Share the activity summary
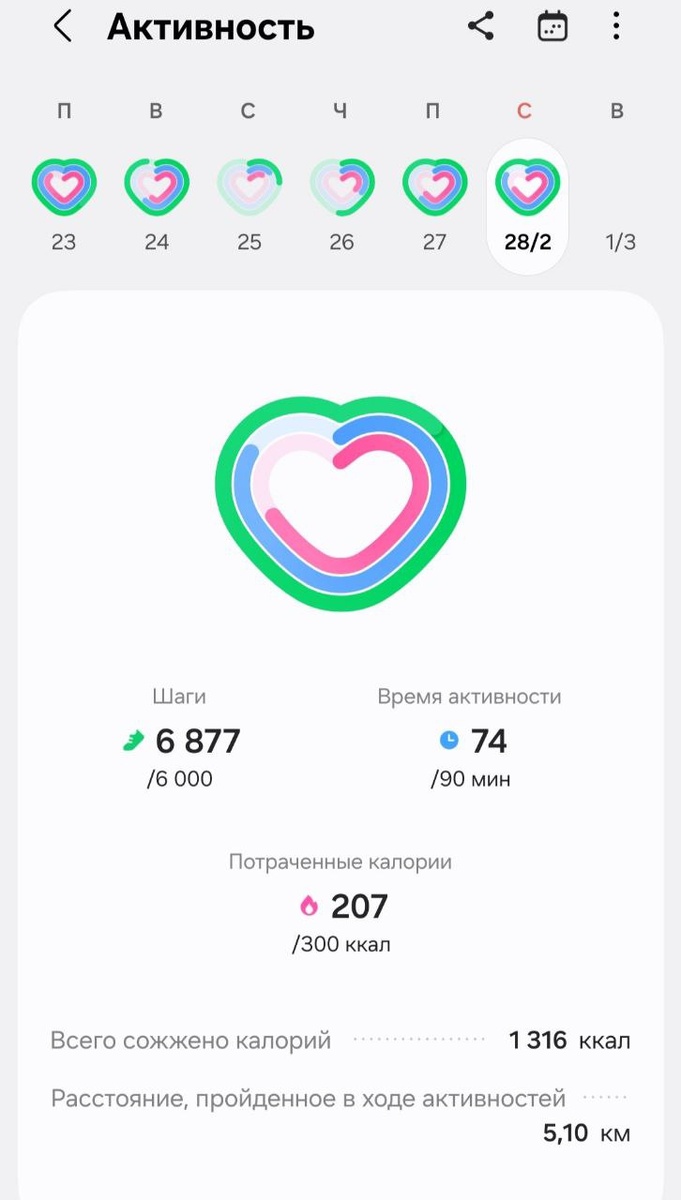This screenshot has width=681, height=1200. [x=481, y=27]
